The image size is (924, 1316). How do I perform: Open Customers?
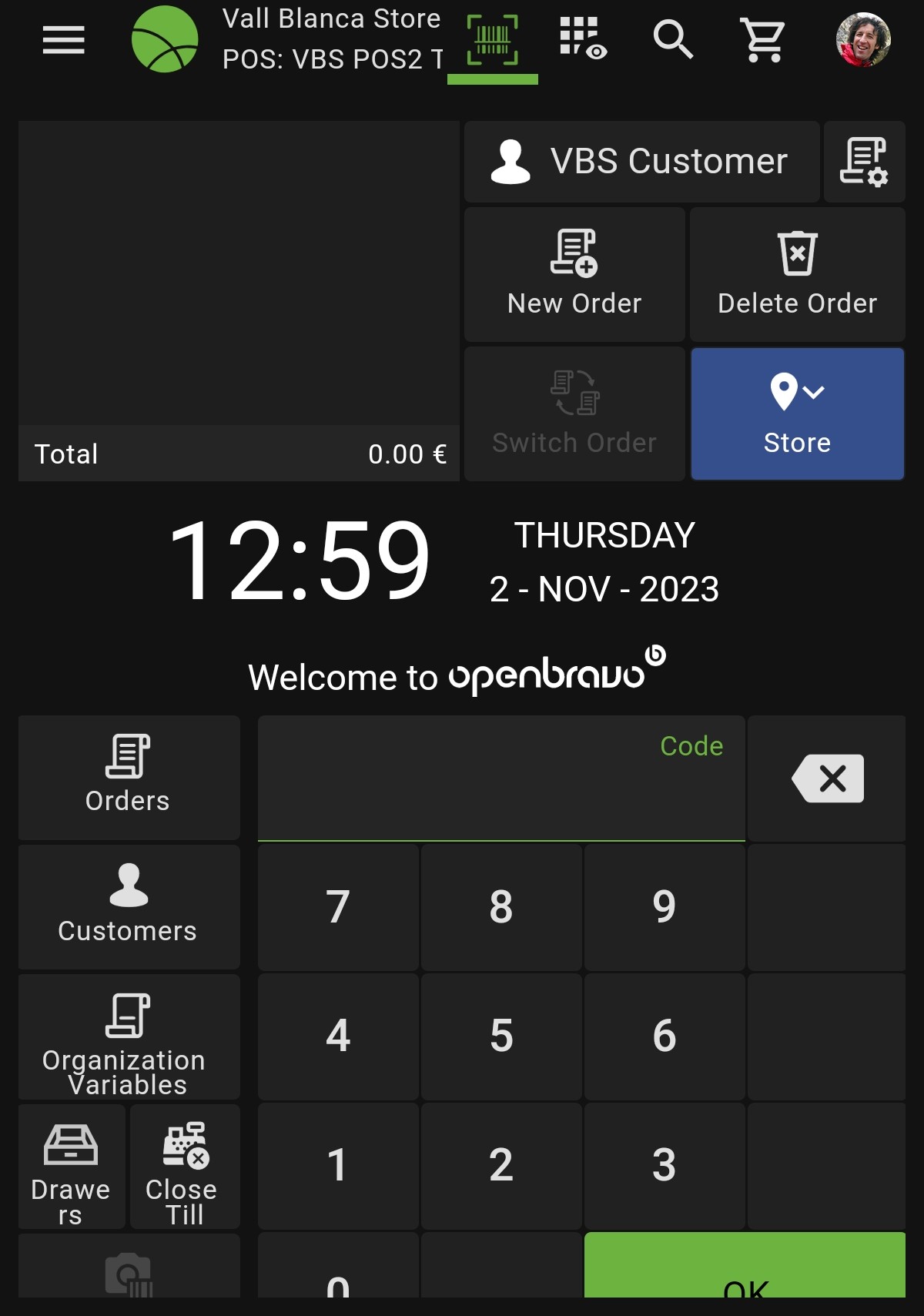129,906
